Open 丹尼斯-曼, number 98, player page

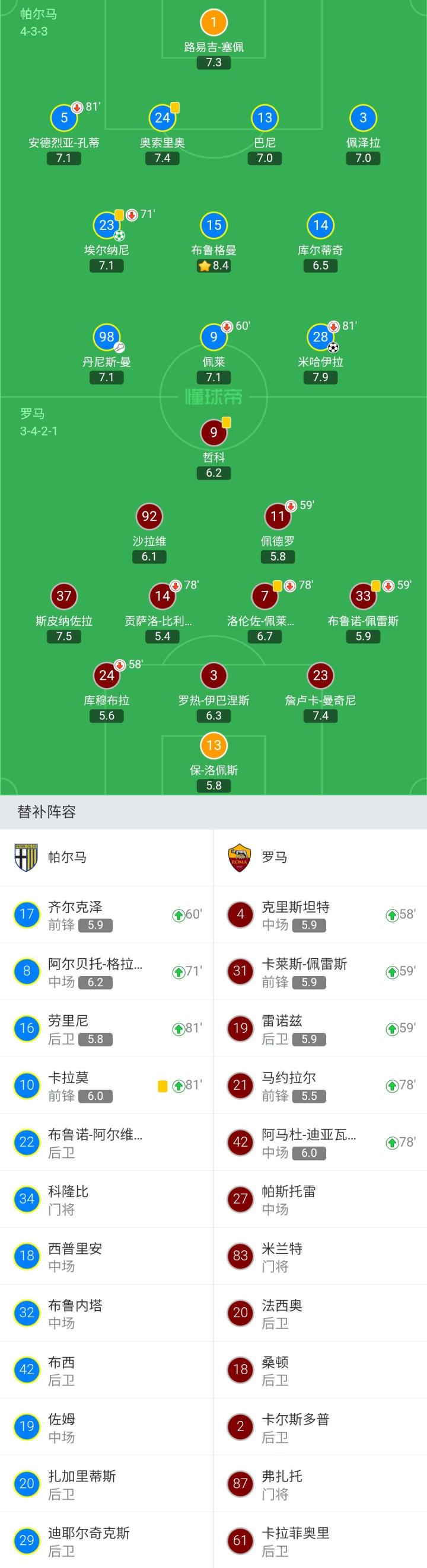tap(107, 337)
